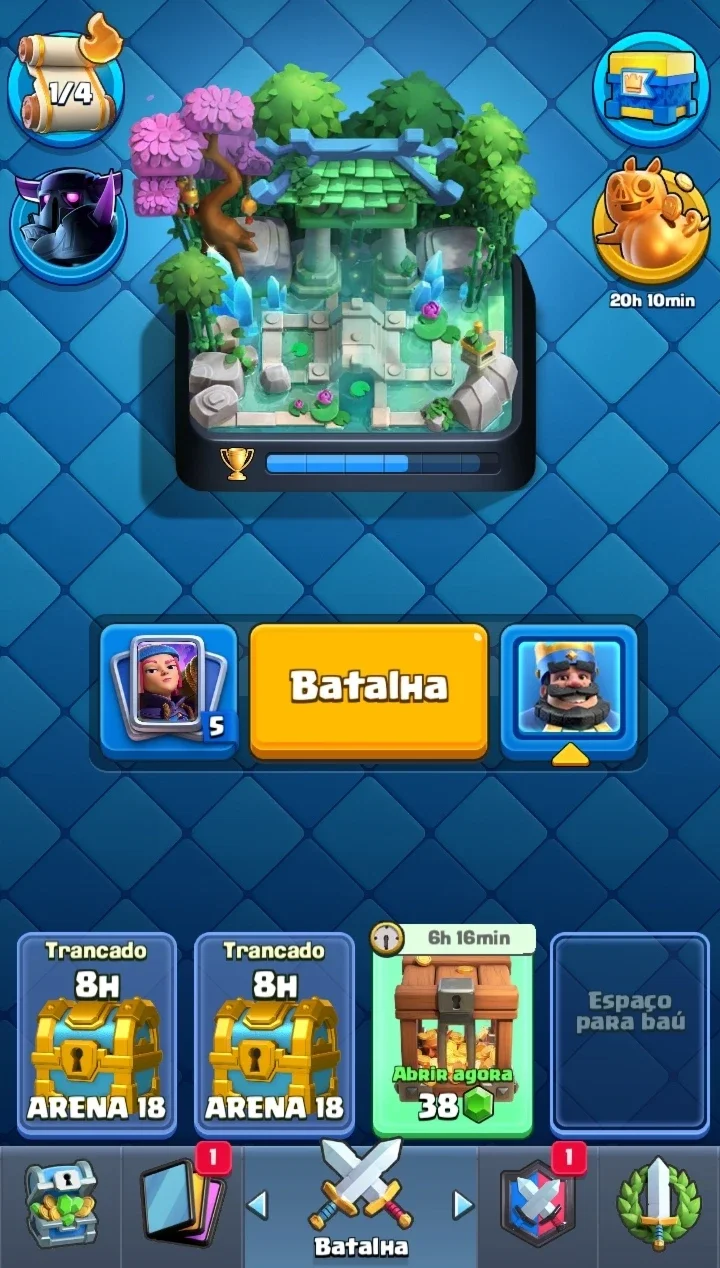Tap the first locked Arena 18 chest
Screen dimensions: 720x1268
click(x=96, y=1034)
